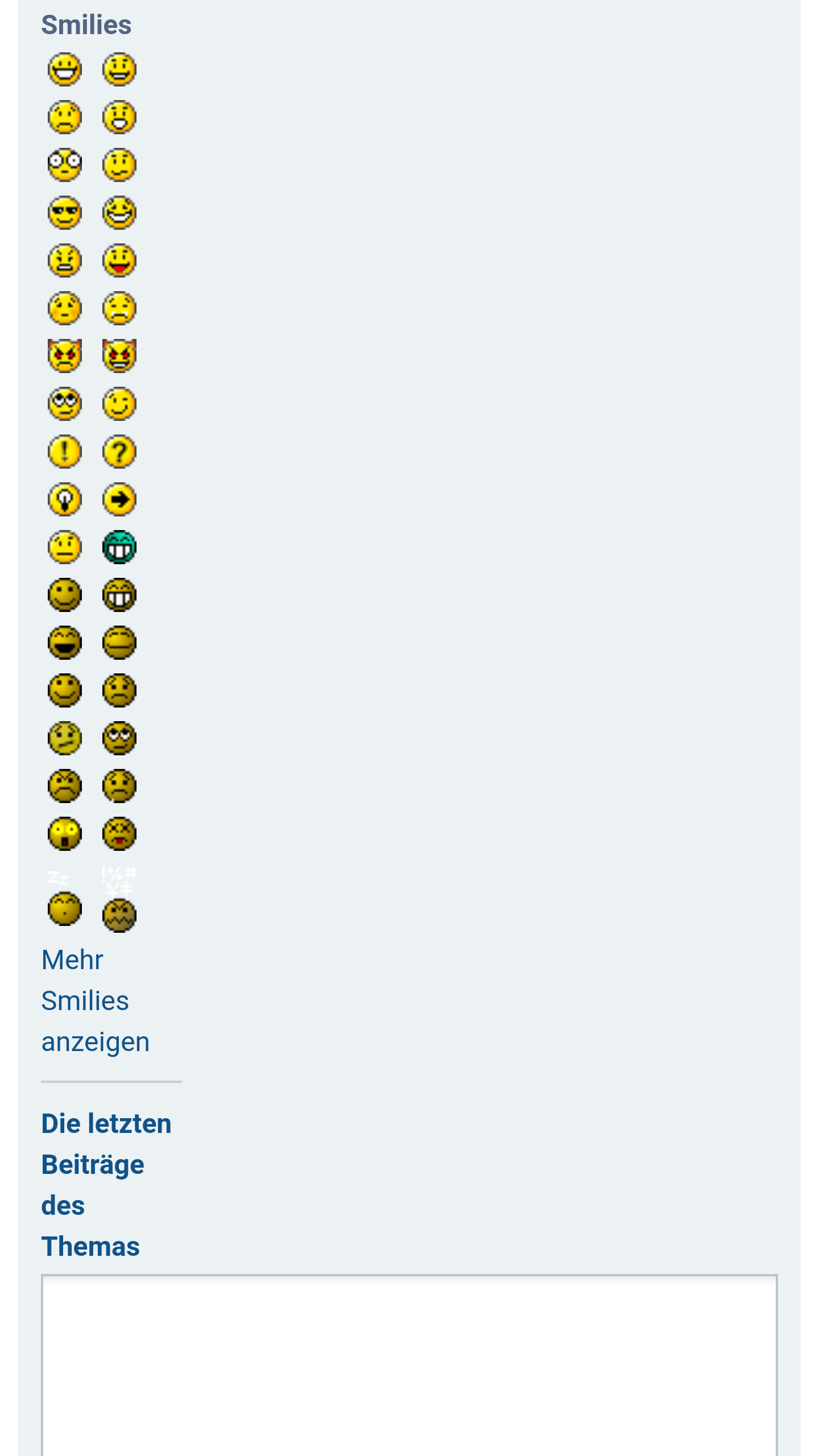Add the black arrow smiley

click(x=119, y=500)
